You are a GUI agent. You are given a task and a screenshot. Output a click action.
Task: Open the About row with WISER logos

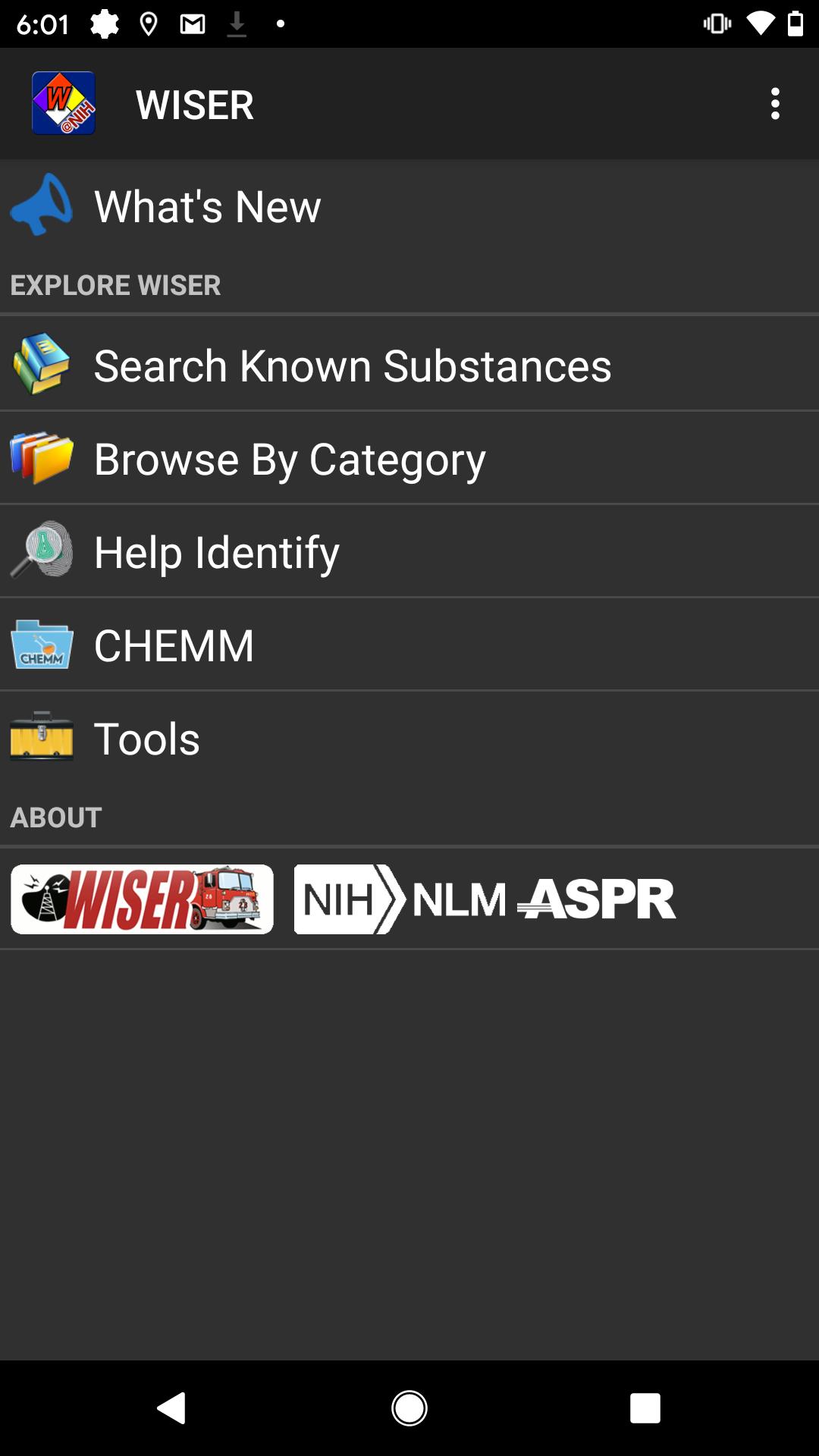409,899
